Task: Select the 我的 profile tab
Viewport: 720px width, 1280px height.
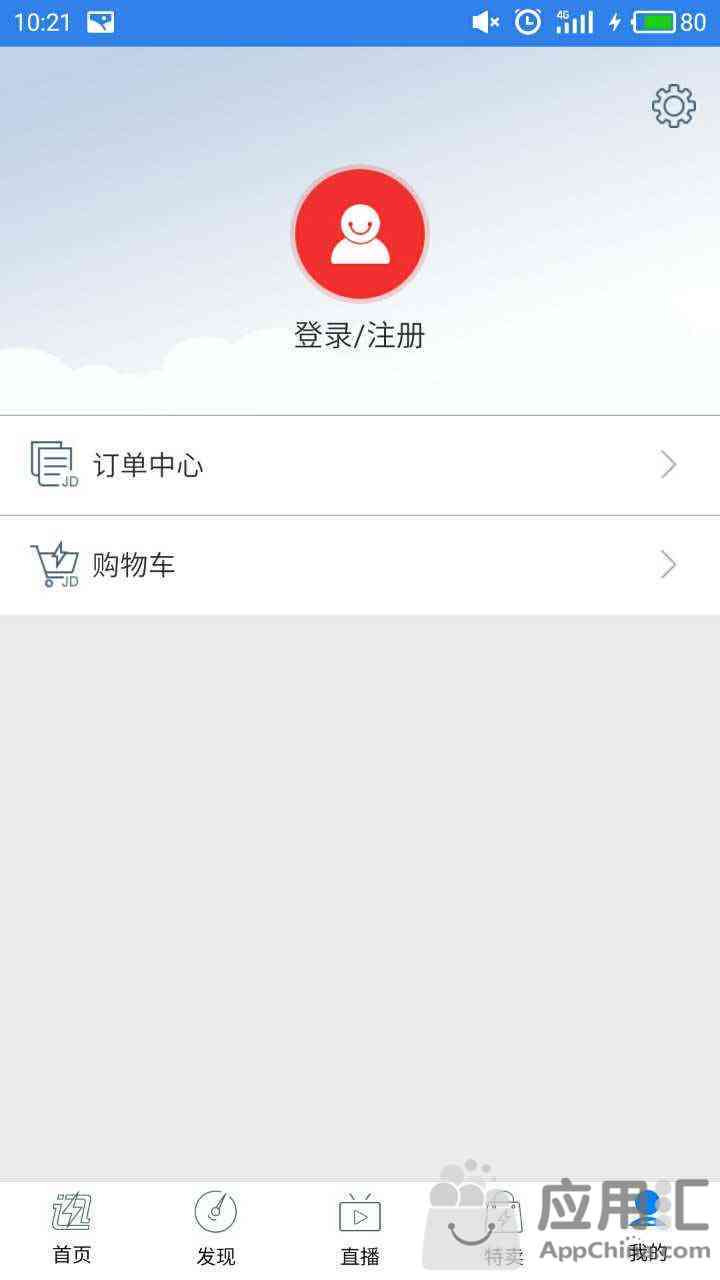Action: [x=648, y=1229]
